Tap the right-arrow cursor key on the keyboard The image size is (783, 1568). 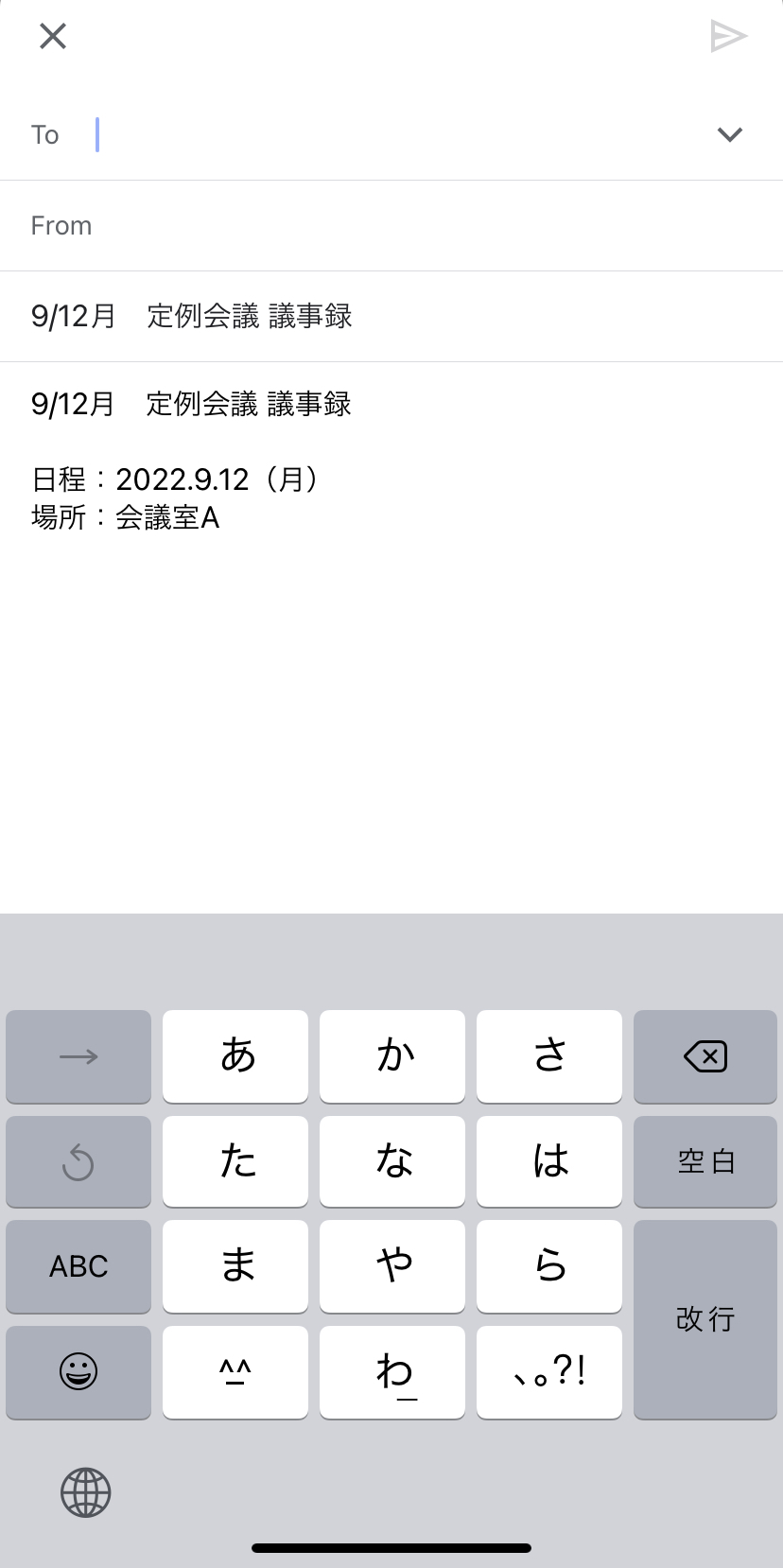coord(78,1056)
